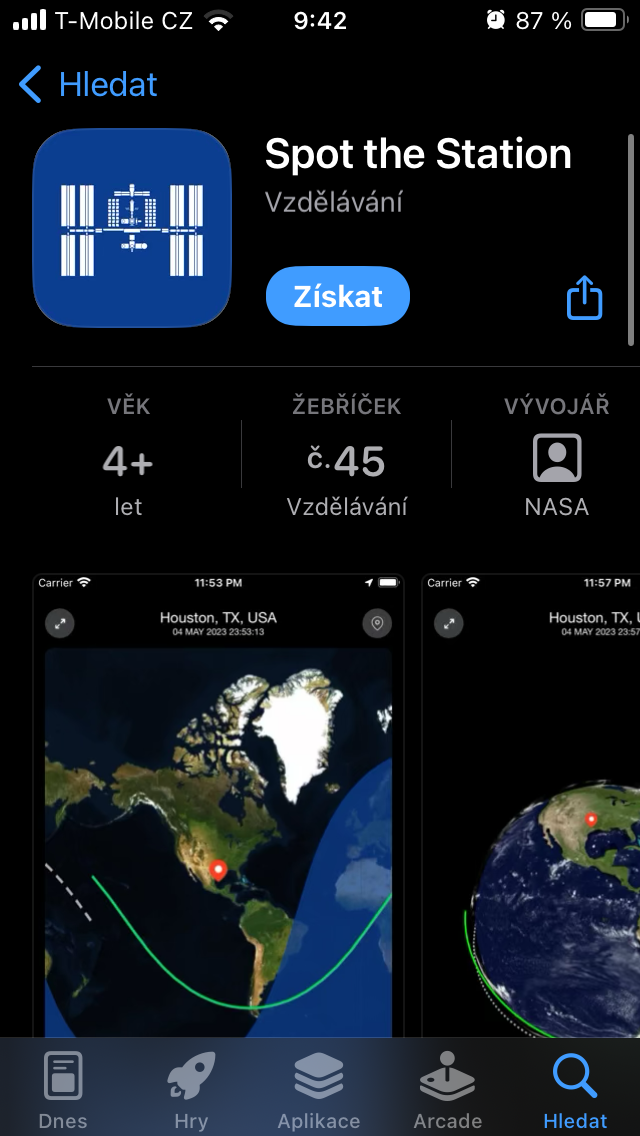The height and width of the screenshot is (1136, 640).
Task: Switch to the Hry tab
Action: pos(191,1090)
